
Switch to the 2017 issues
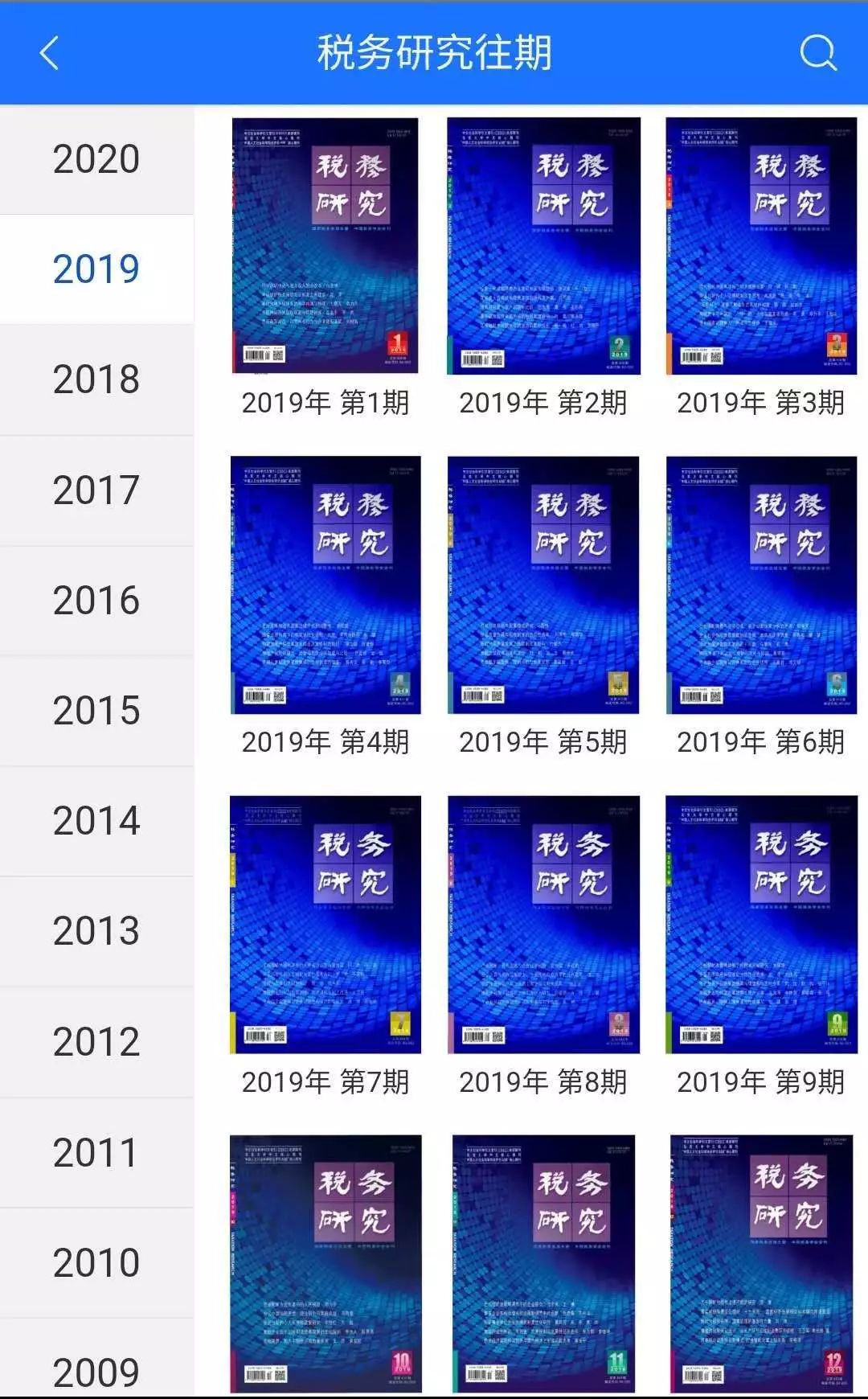click(96, 490)
